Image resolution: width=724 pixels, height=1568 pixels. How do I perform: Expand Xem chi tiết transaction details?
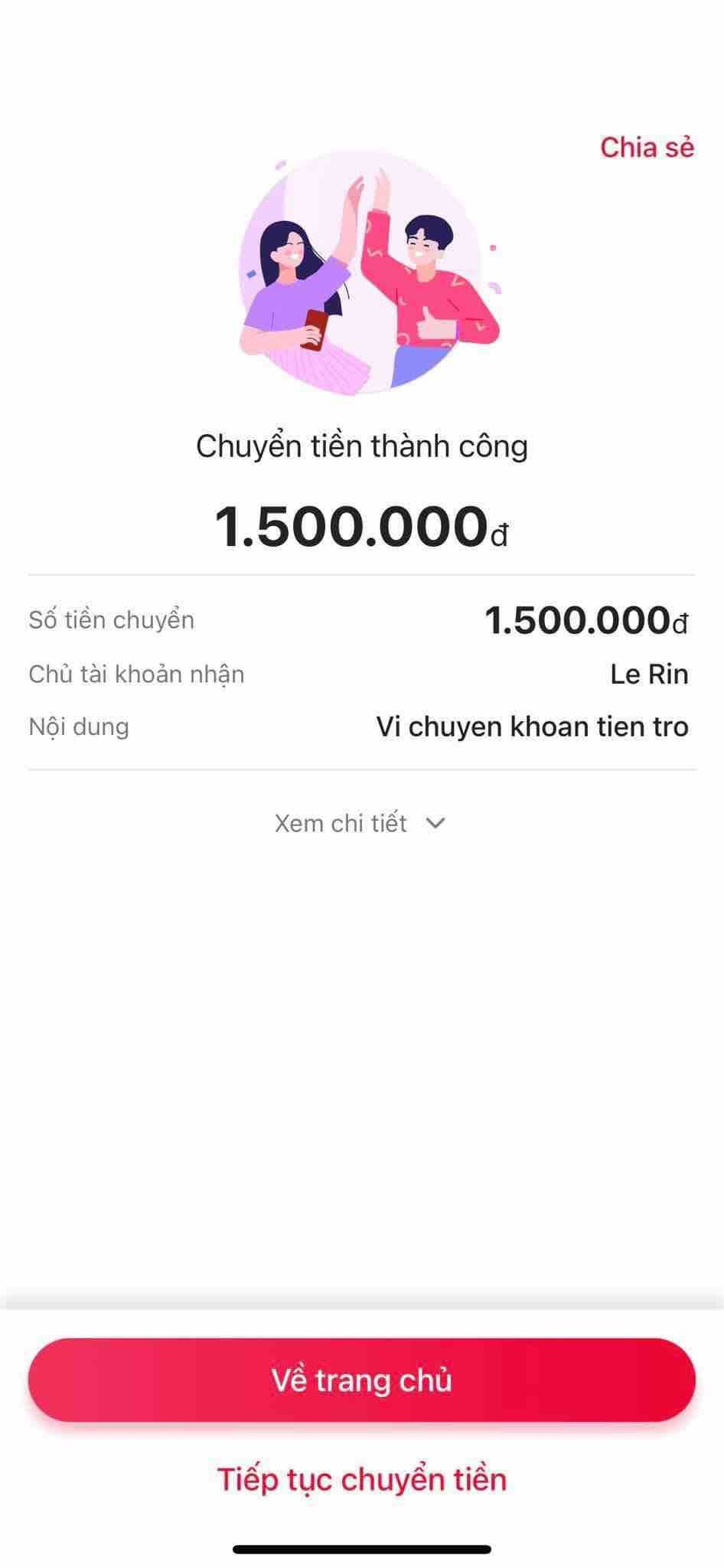pyautogui.click(x=360, y=824)
